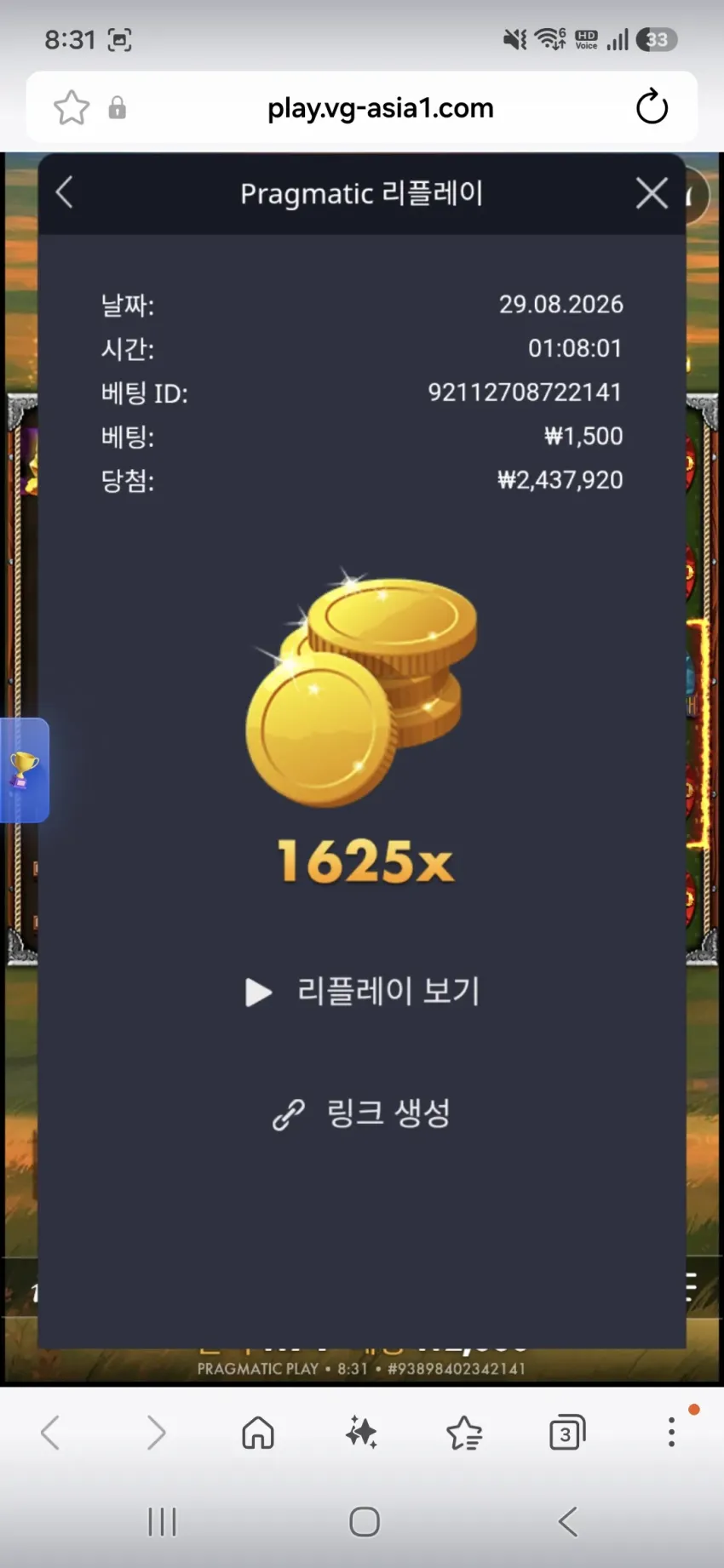Open recent apps from the system bar

tap(162, 1521)
